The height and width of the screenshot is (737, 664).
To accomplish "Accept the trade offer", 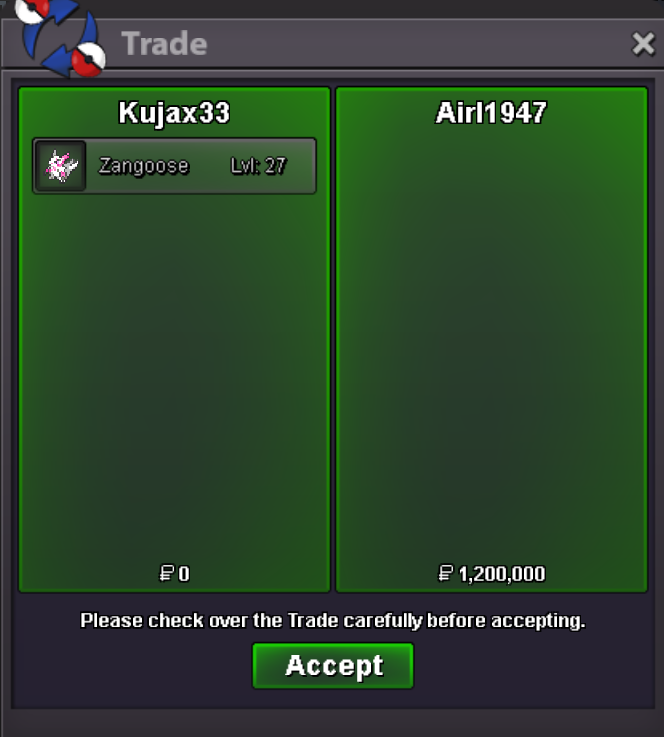I will [333, 666].
